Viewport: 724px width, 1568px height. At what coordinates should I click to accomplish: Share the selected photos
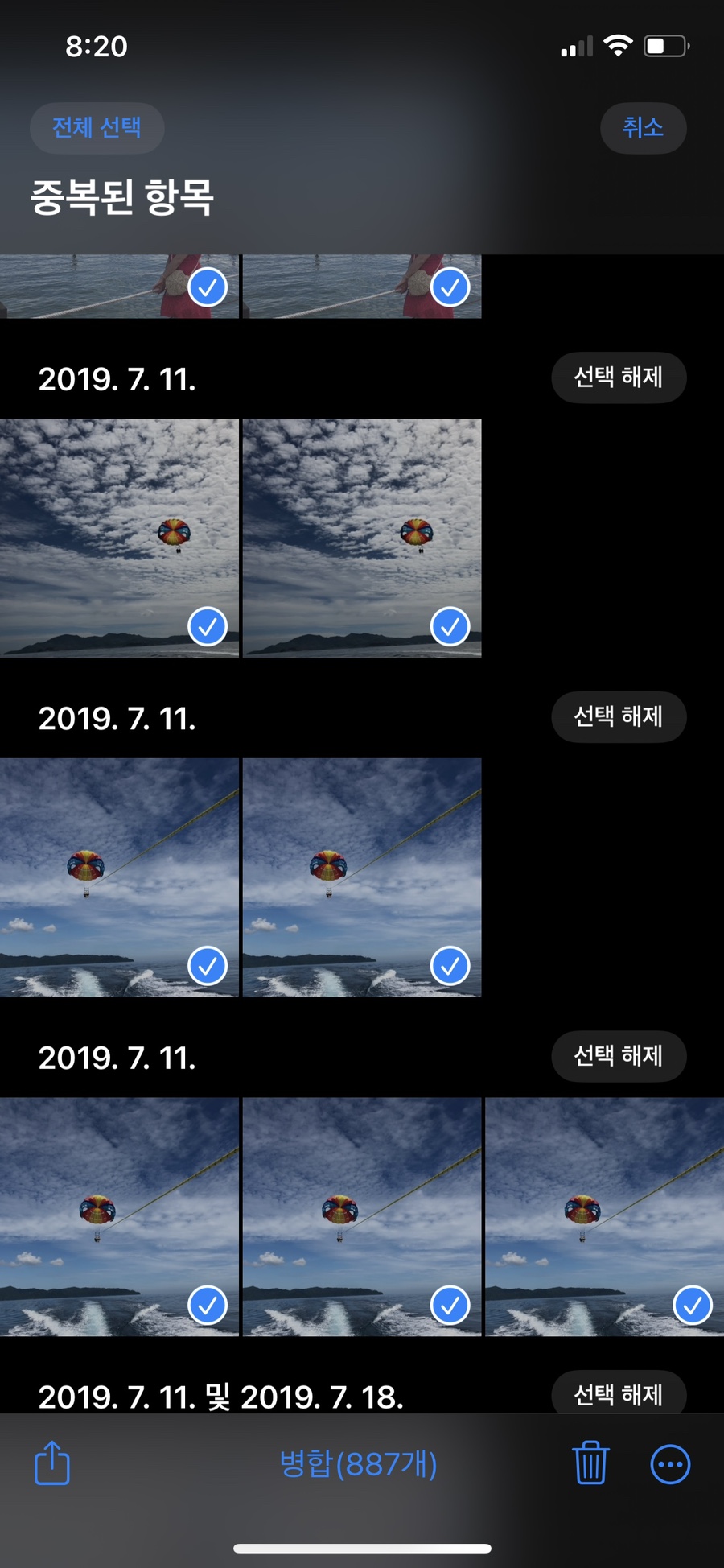pos(52,1463)
